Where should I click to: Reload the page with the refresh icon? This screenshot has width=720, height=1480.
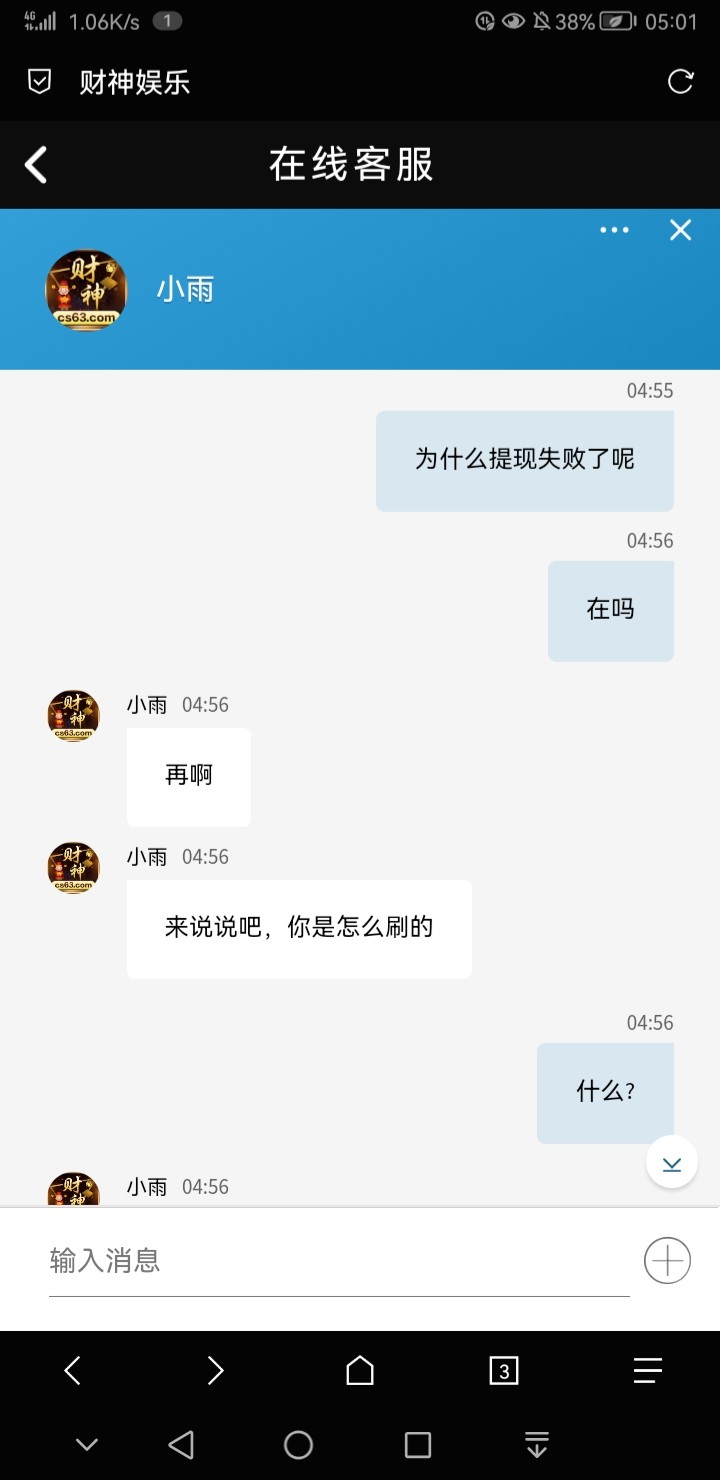[680, 82]
